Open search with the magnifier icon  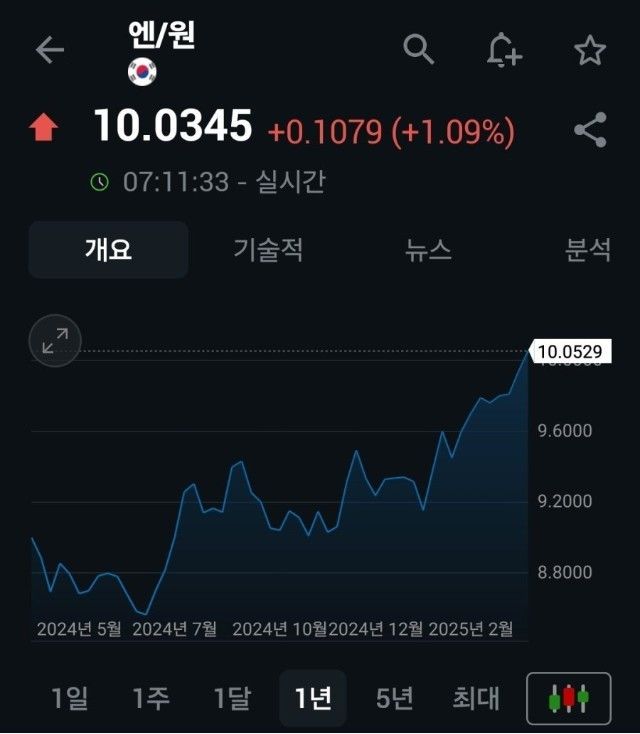point(419,48)
